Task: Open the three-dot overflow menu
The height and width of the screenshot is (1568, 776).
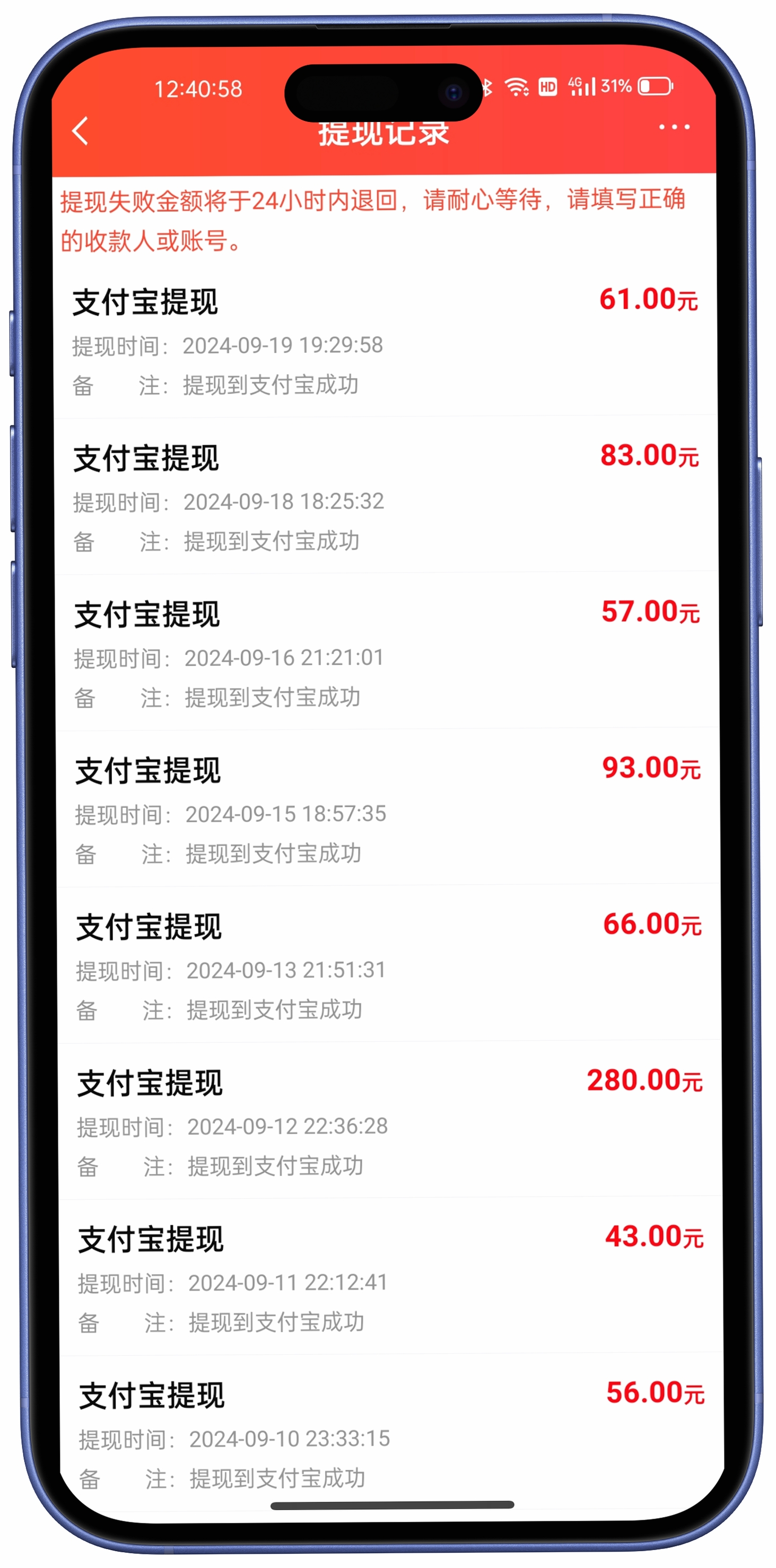Action: point(674,127)
